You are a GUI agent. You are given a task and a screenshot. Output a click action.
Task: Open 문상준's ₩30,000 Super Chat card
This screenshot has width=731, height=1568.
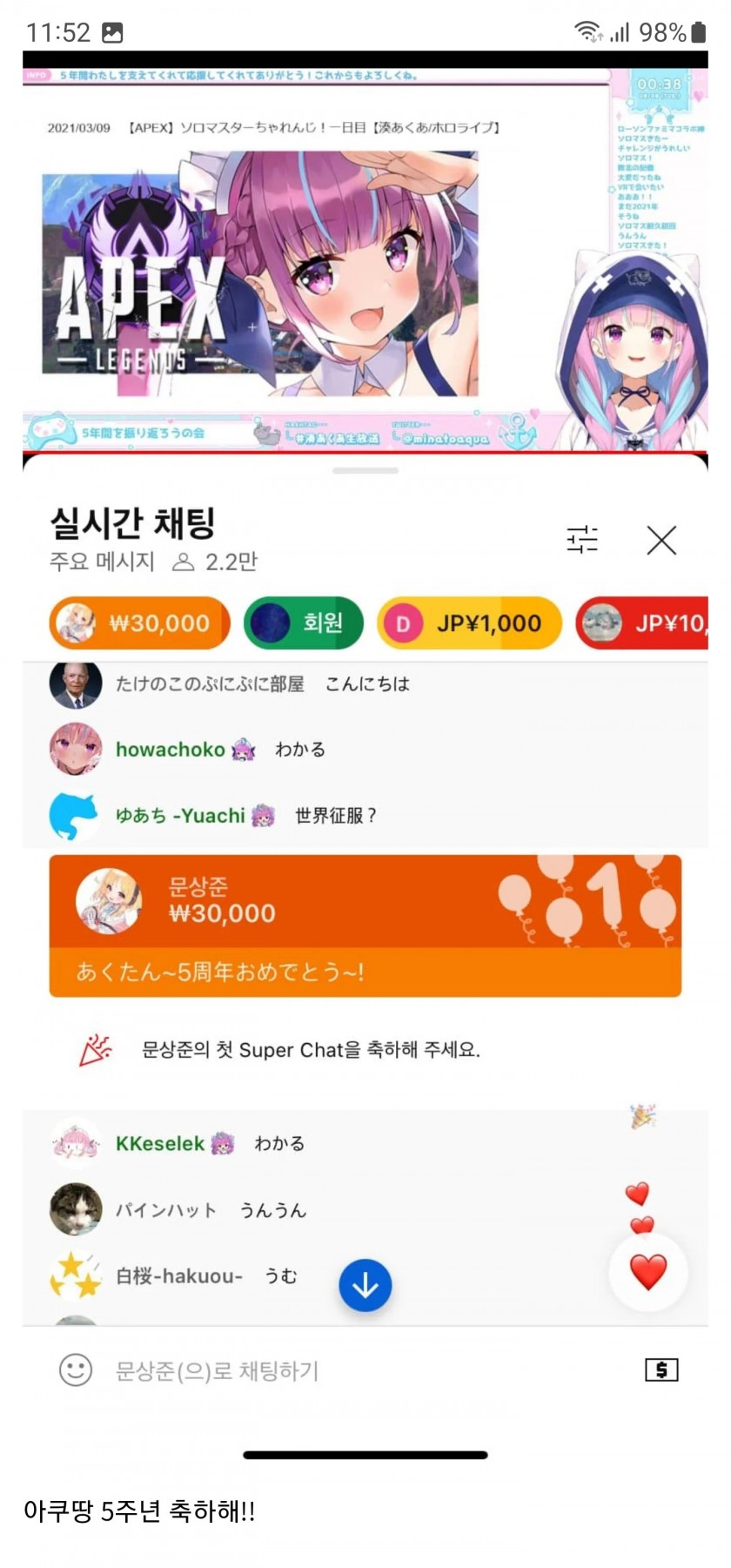(x=365, y=925)
